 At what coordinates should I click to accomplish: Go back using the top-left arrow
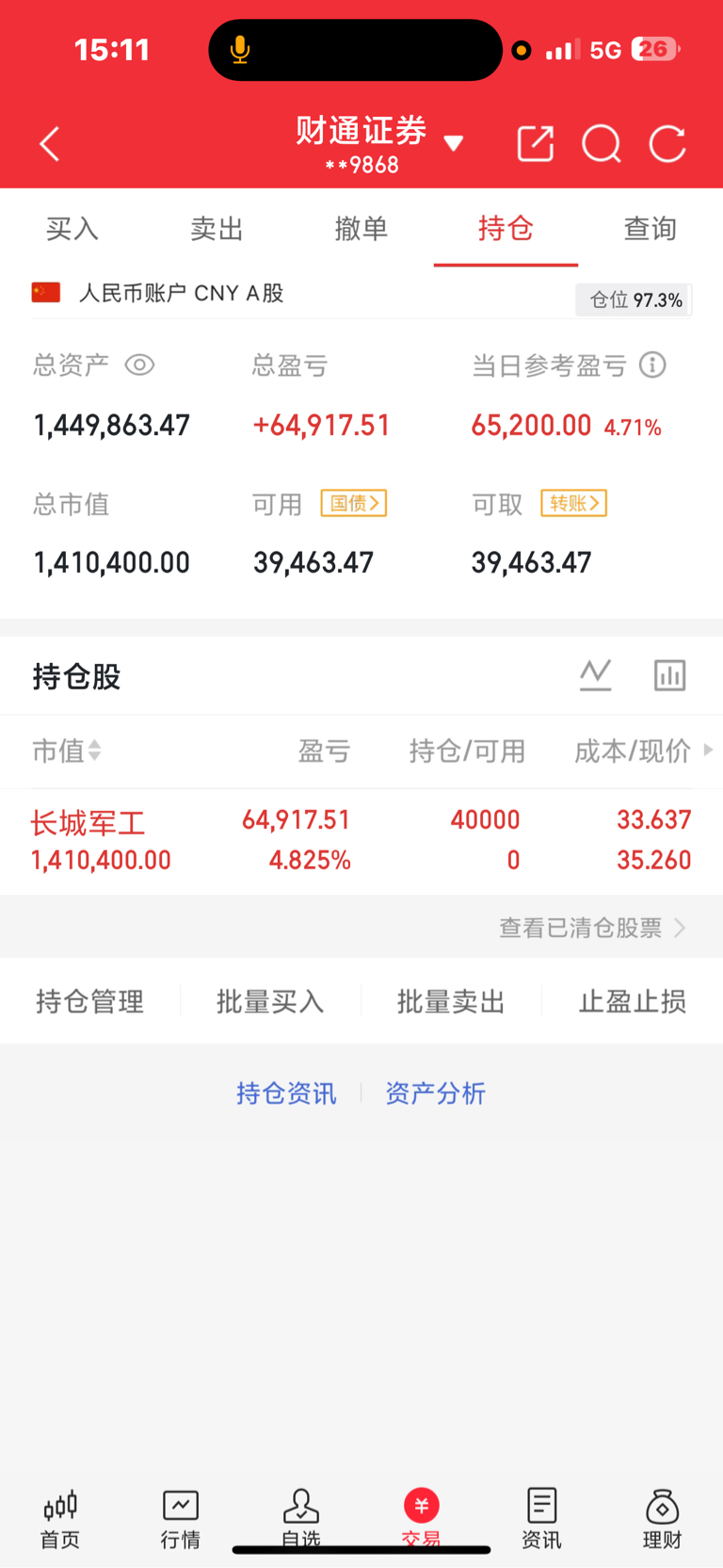click(x=50, y=144)
